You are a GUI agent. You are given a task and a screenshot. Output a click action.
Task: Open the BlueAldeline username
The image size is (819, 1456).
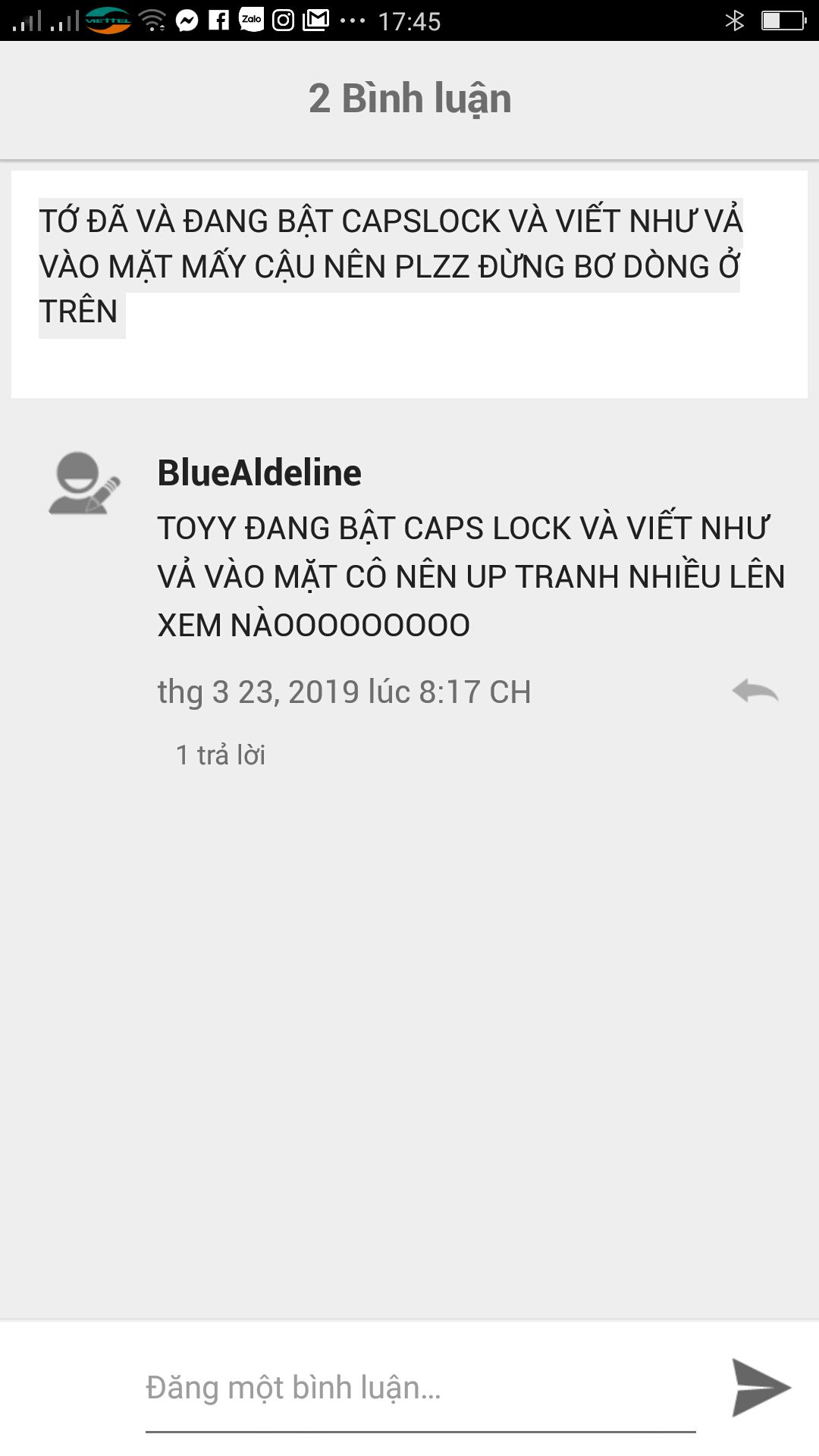pyautogui.click(x=259, y=473)
